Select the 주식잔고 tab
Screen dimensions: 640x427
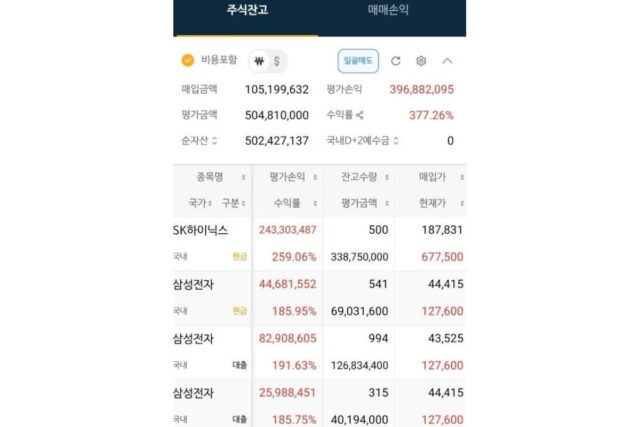click(x=247, y=10)
